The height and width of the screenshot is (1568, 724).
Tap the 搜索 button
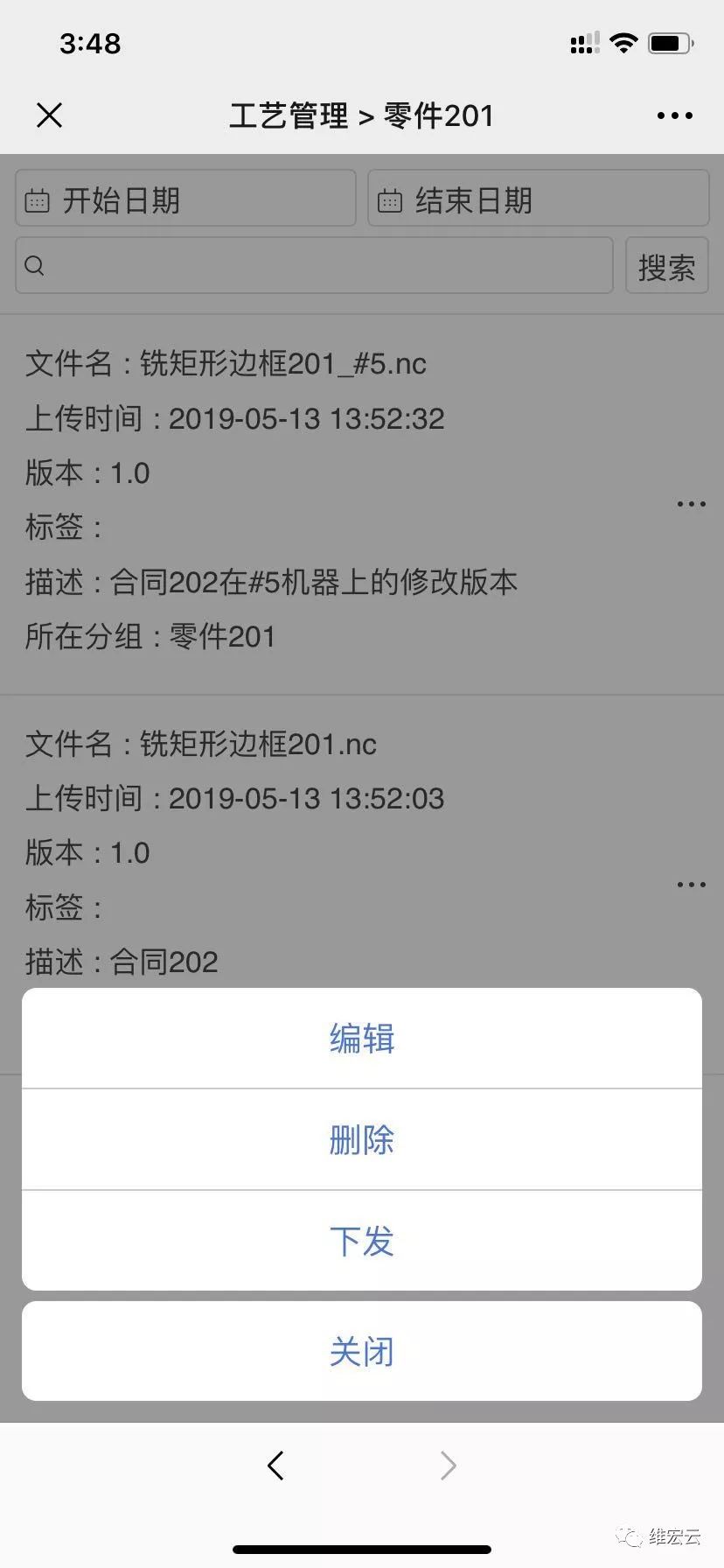point(667,265)
